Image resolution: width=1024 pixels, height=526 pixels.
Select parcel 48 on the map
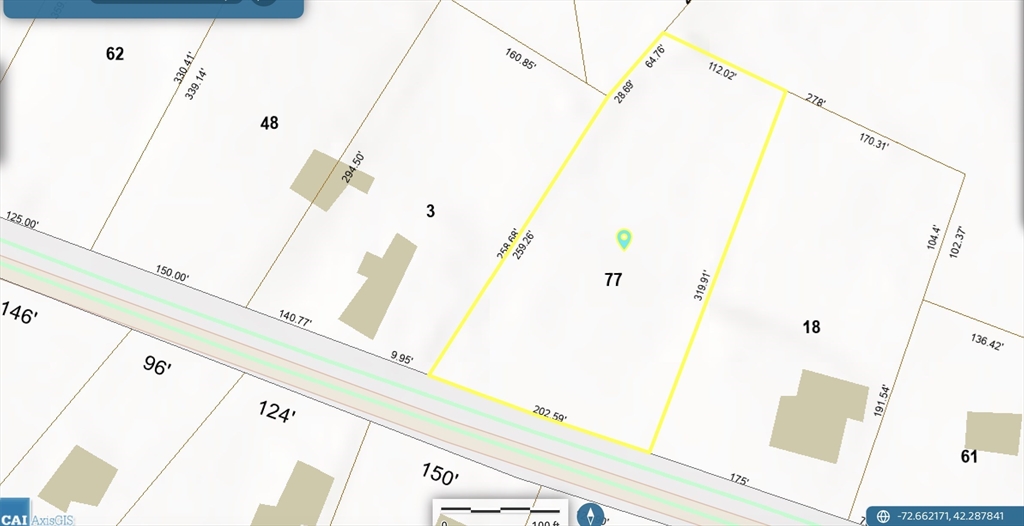click(269, 123)
